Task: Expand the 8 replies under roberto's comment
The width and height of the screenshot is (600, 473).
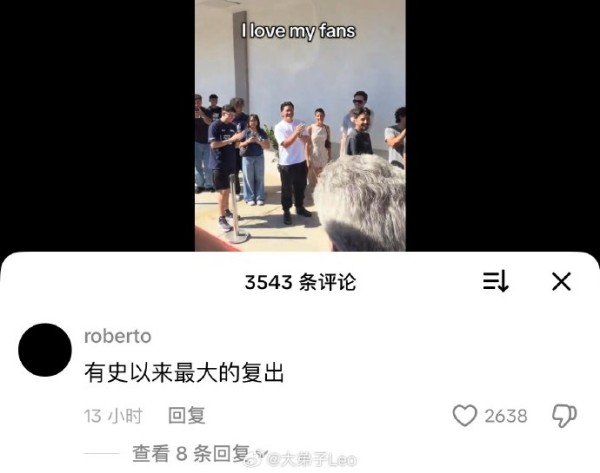Action: 190,453
